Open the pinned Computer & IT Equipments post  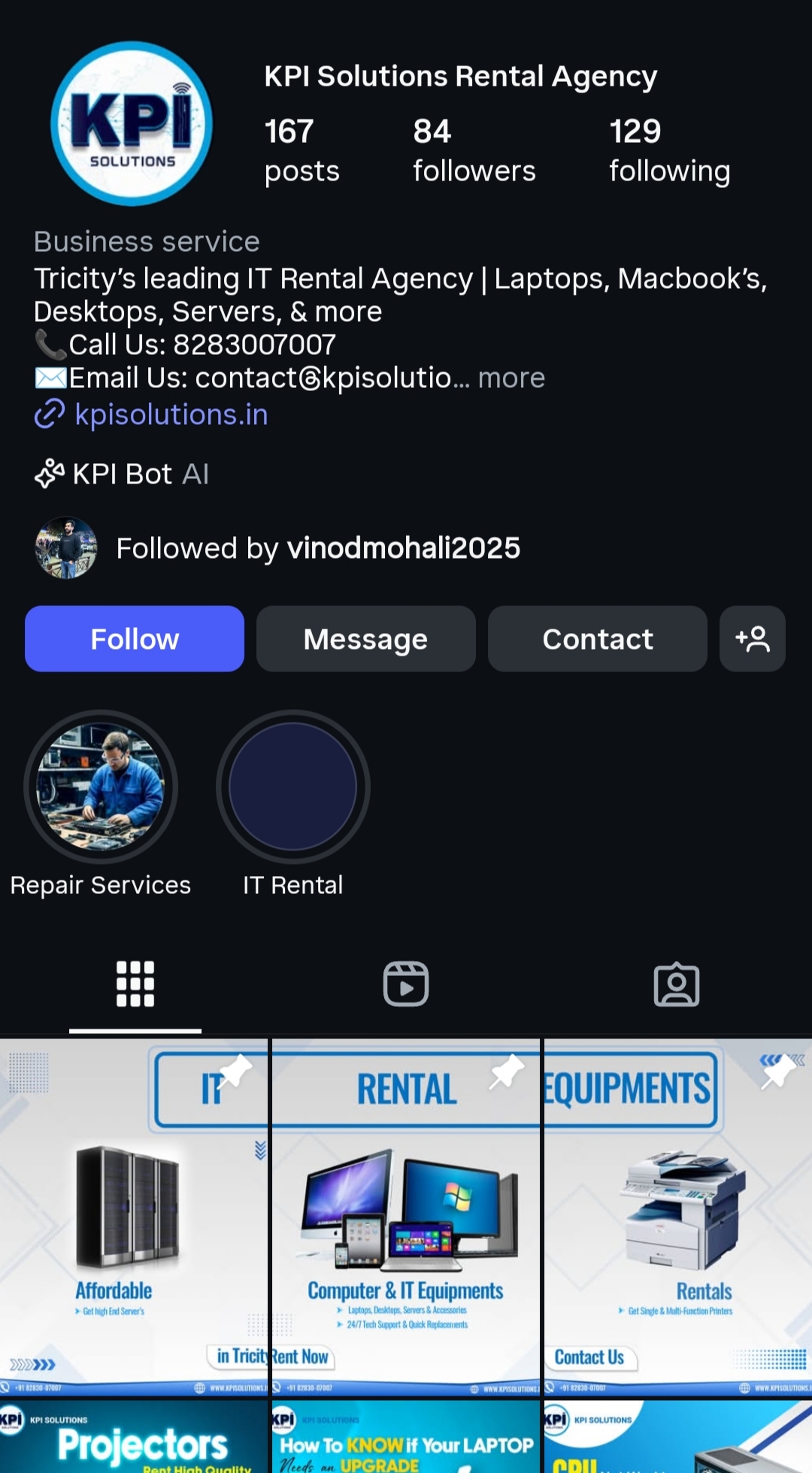(x=406, y=1218)
